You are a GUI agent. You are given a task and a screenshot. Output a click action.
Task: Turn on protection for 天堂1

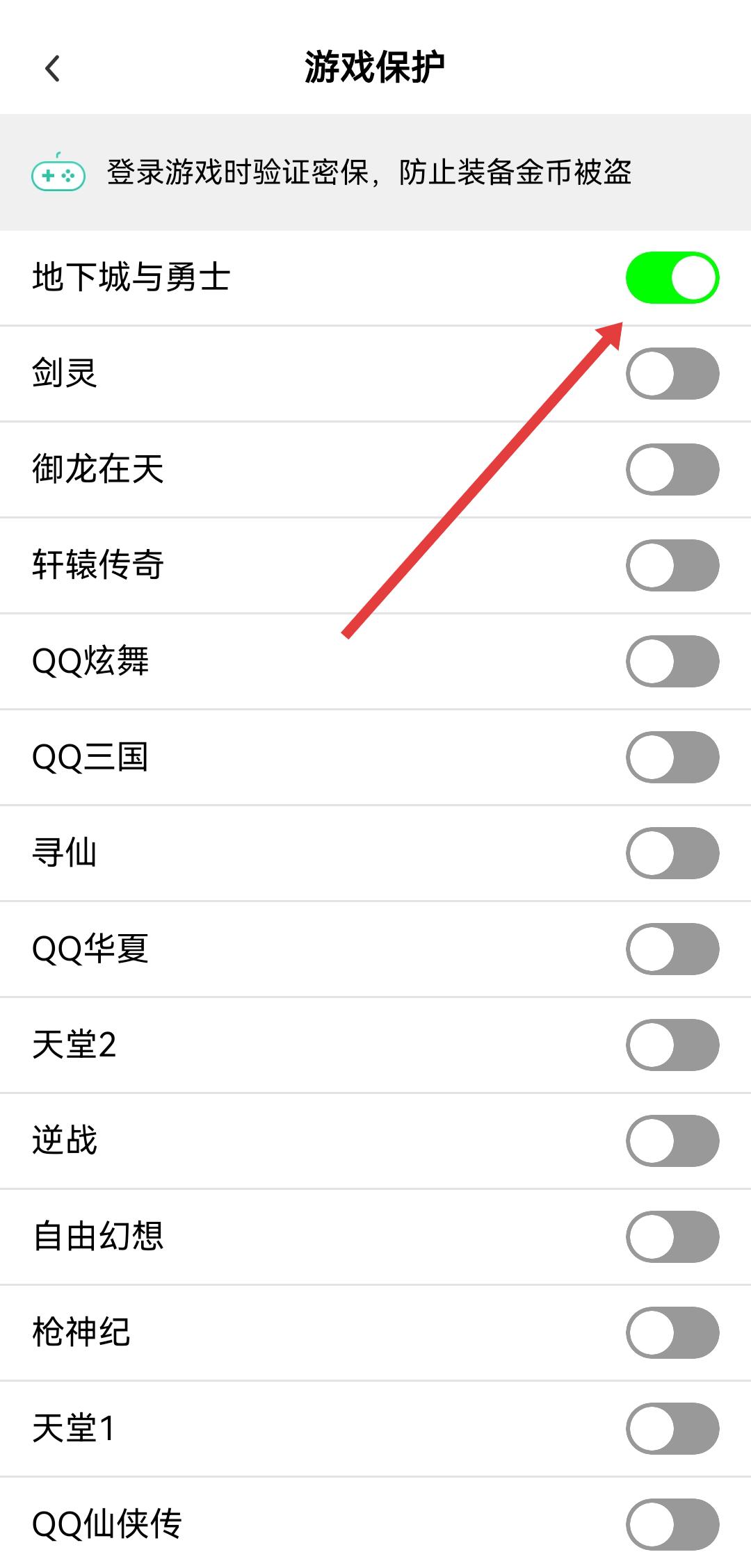point(672,1429)
